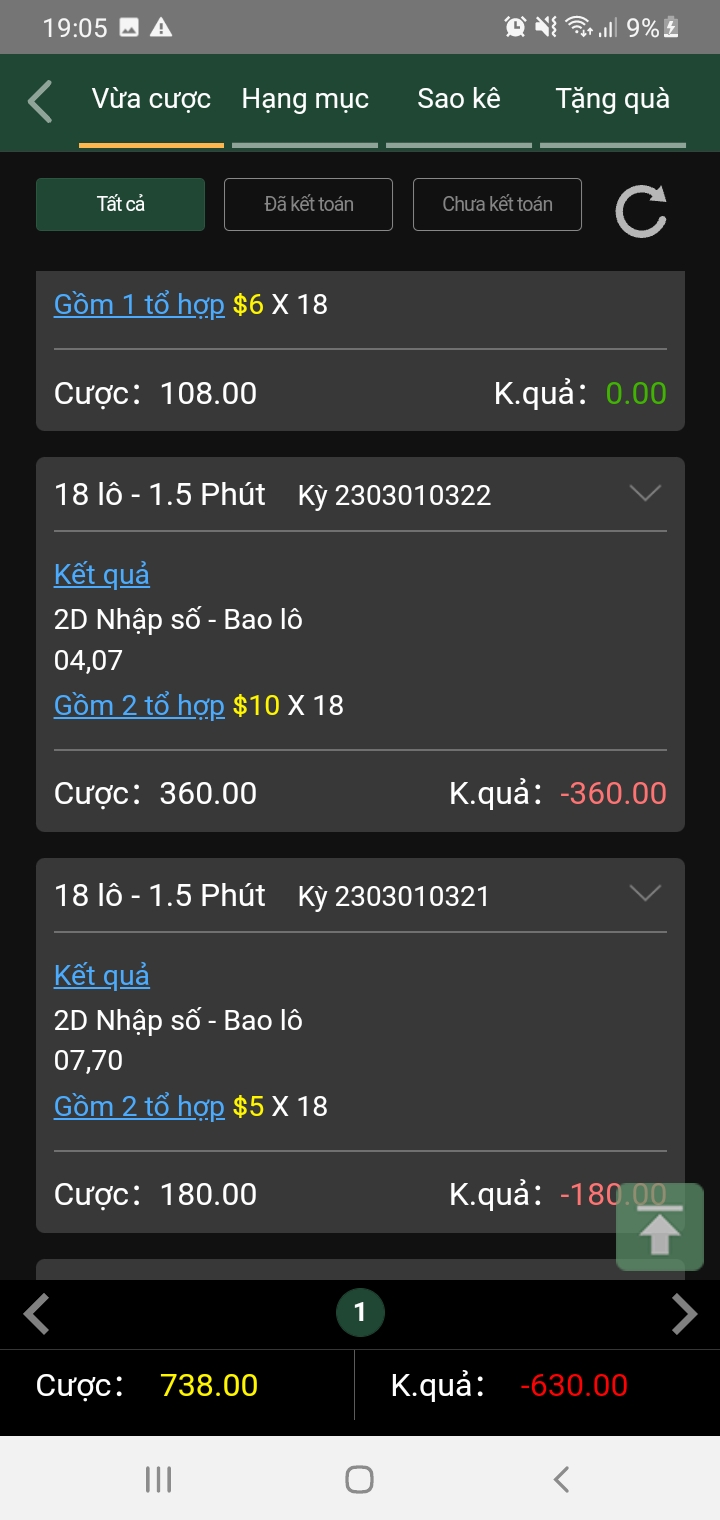The height and width of the screenshot is (1520, 720).
Task: Select the Vừa cược tab
Action: coord(151,99)
